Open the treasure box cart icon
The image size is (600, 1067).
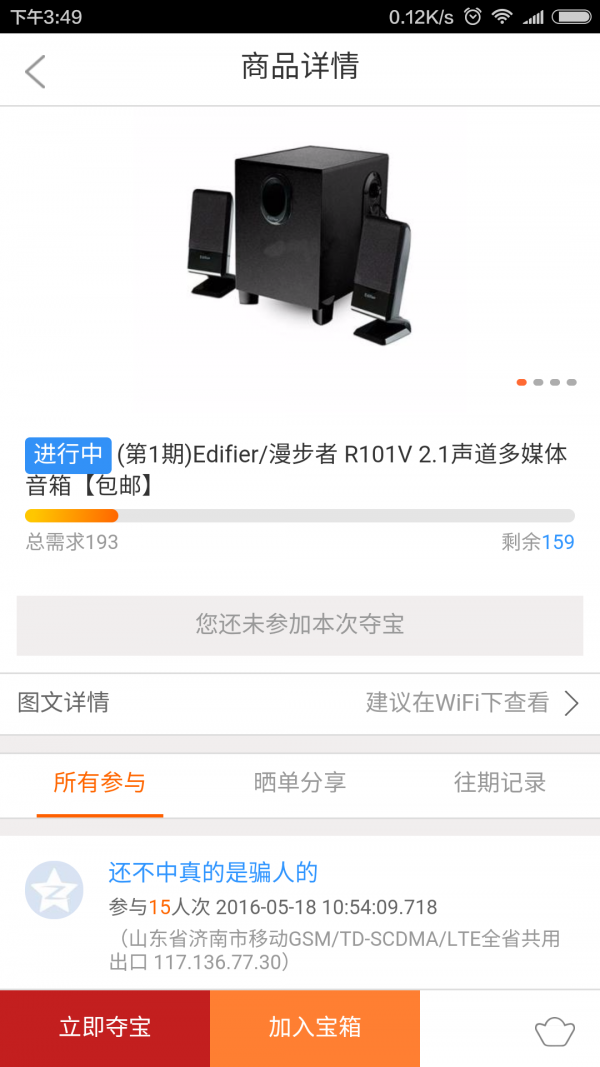(x=555, y=1030)
